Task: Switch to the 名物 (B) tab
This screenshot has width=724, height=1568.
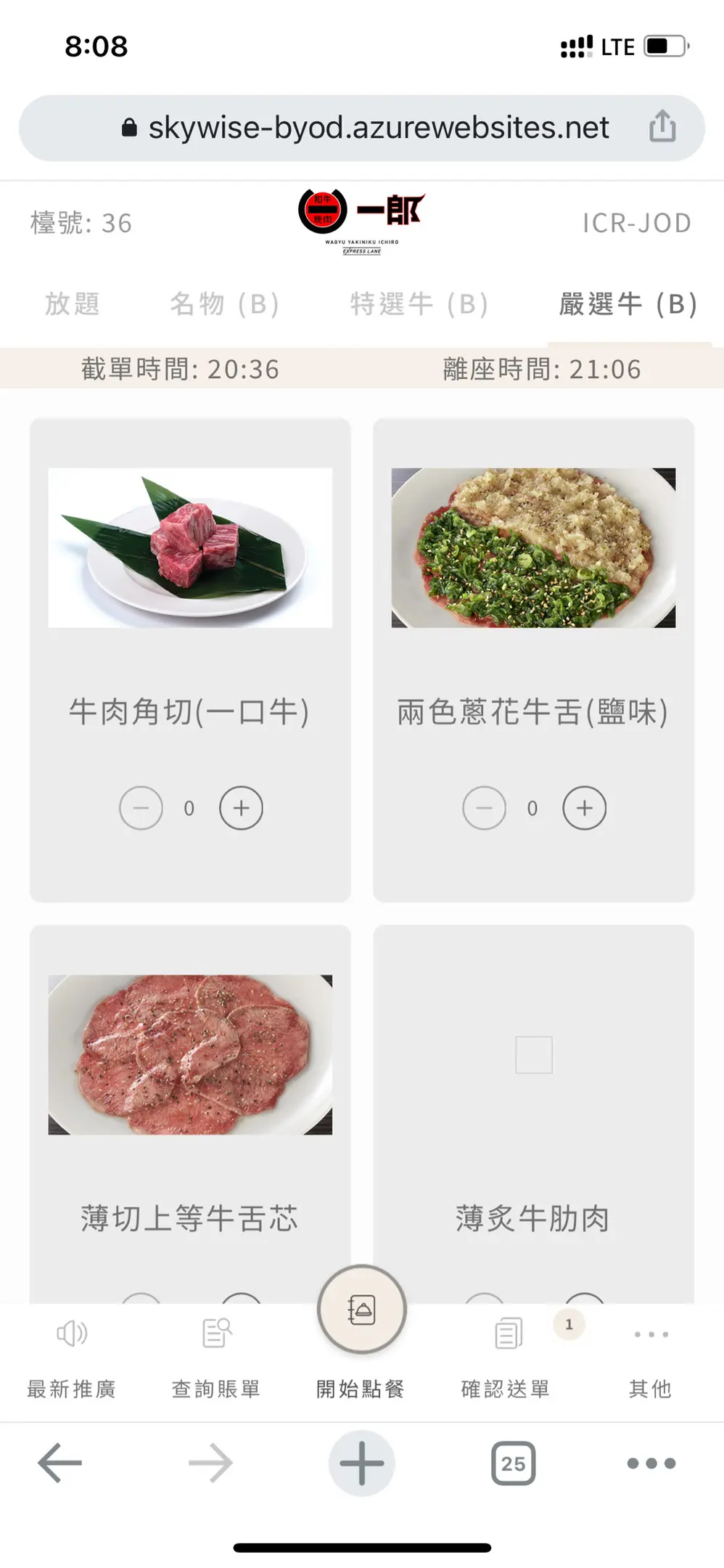Action: tap(225, 303)
